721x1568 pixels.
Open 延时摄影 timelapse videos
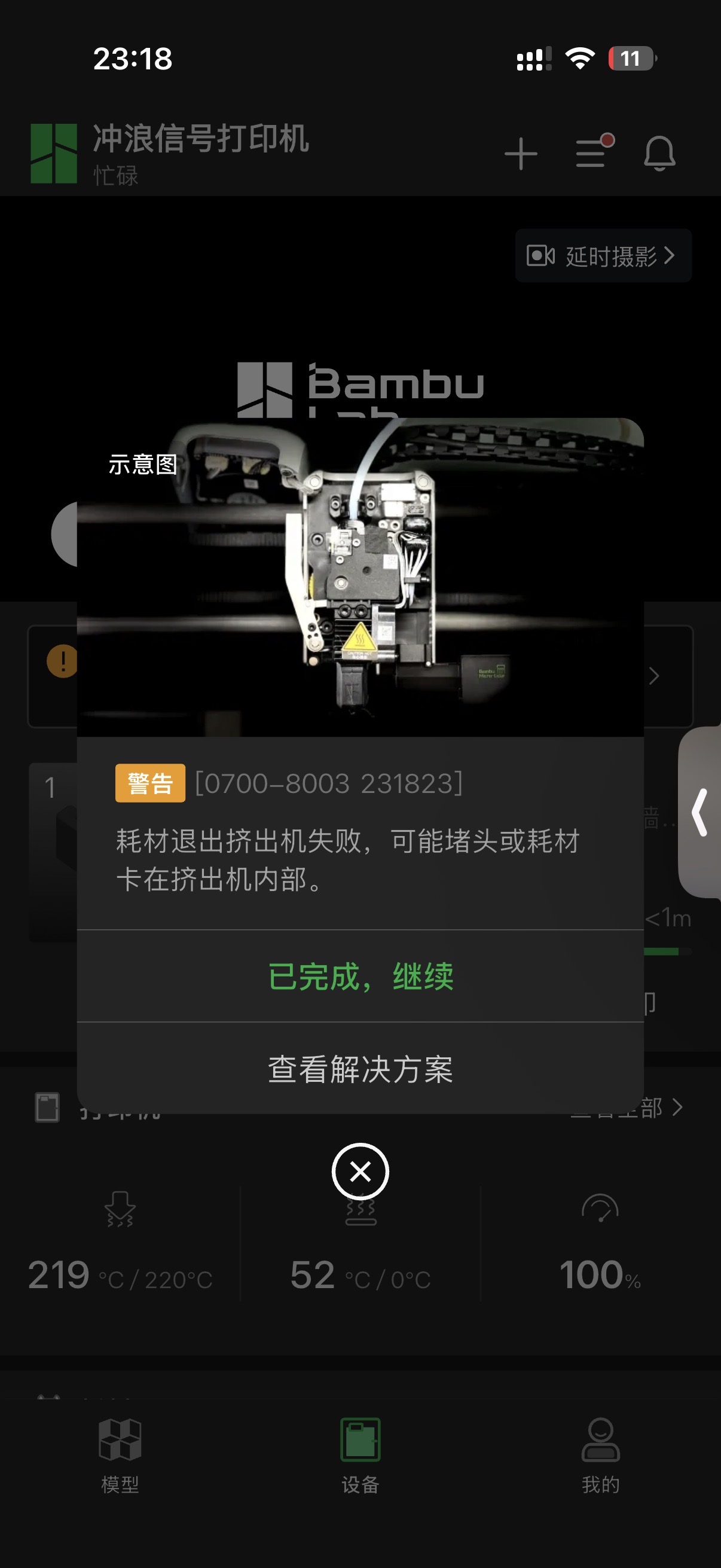point(603,256)
